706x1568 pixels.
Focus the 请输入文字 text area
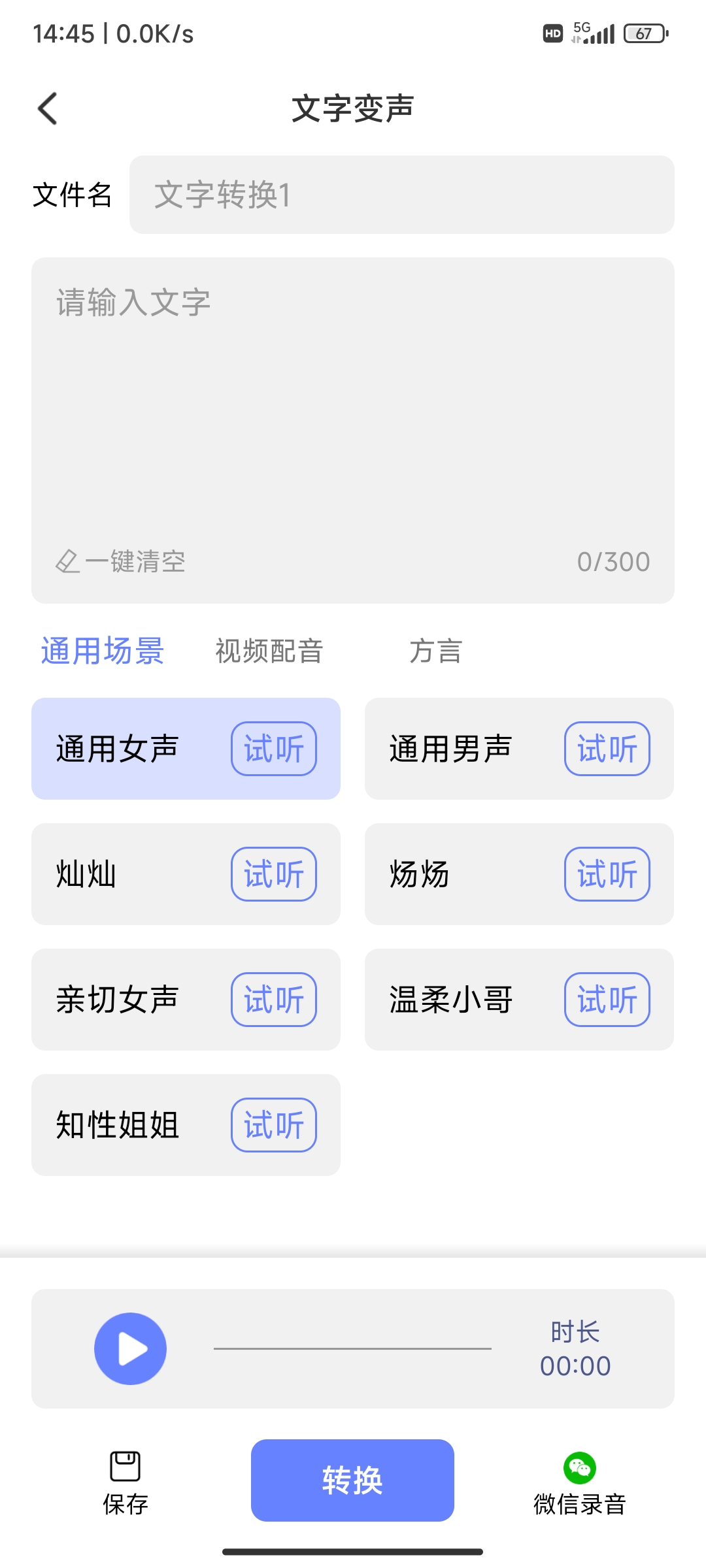[353, 405]
